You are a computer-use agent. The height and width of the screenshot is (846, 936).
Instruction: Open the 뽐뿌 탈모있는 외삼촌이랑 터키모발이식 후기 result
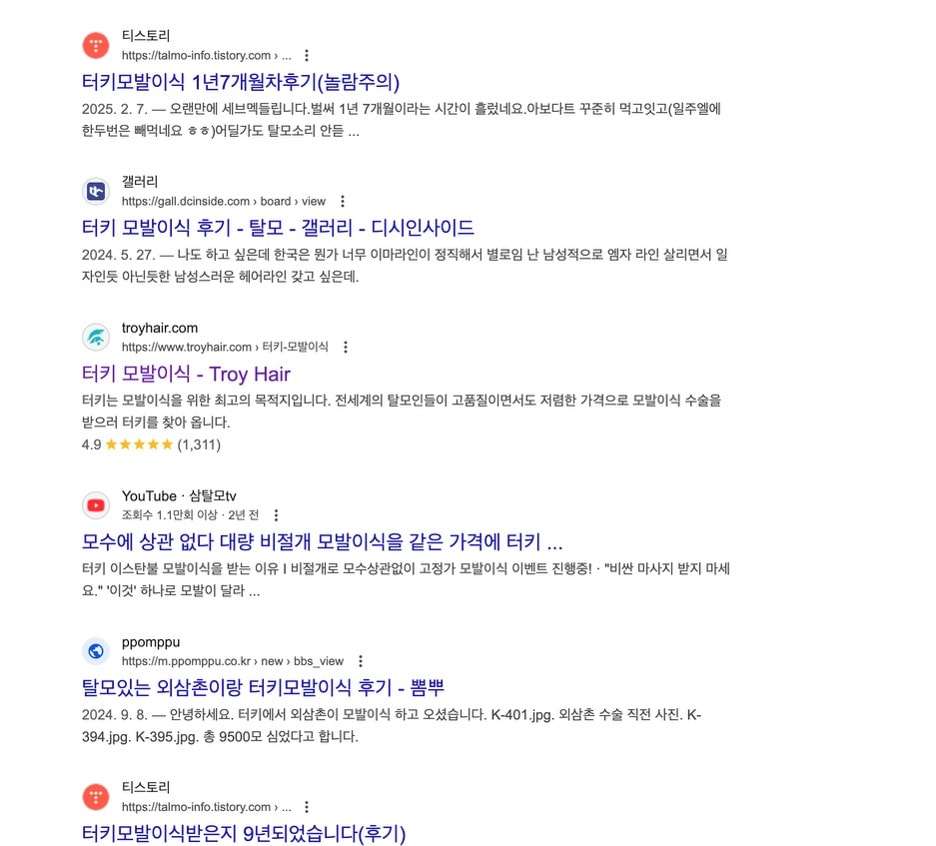263,688
